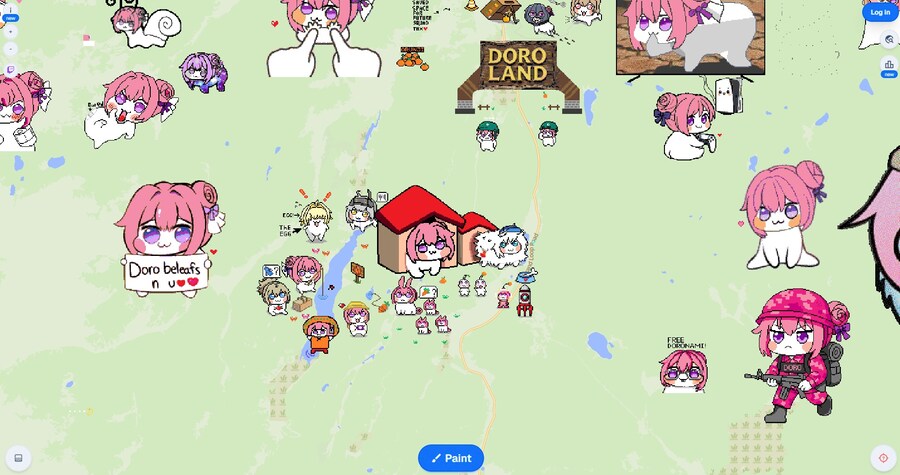Viewport: 900px width, 475px height.
Task: Open the Twitch link icon
Action: tap(11, 69)
